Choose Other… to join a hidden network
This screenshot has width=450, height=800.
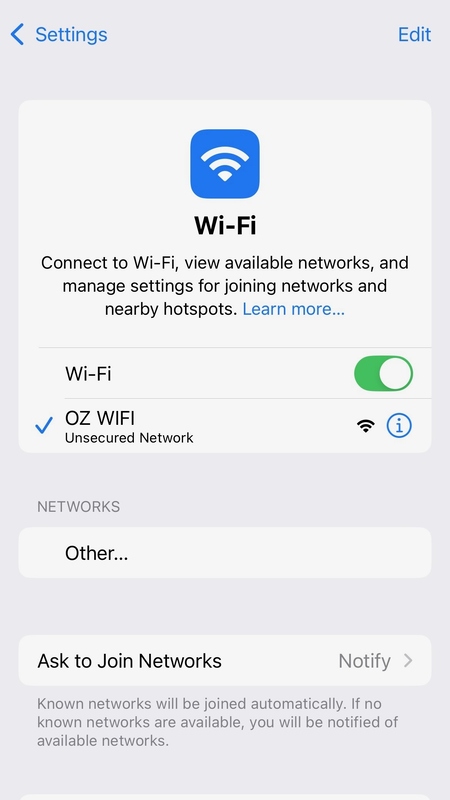click(x=225, y=553)
